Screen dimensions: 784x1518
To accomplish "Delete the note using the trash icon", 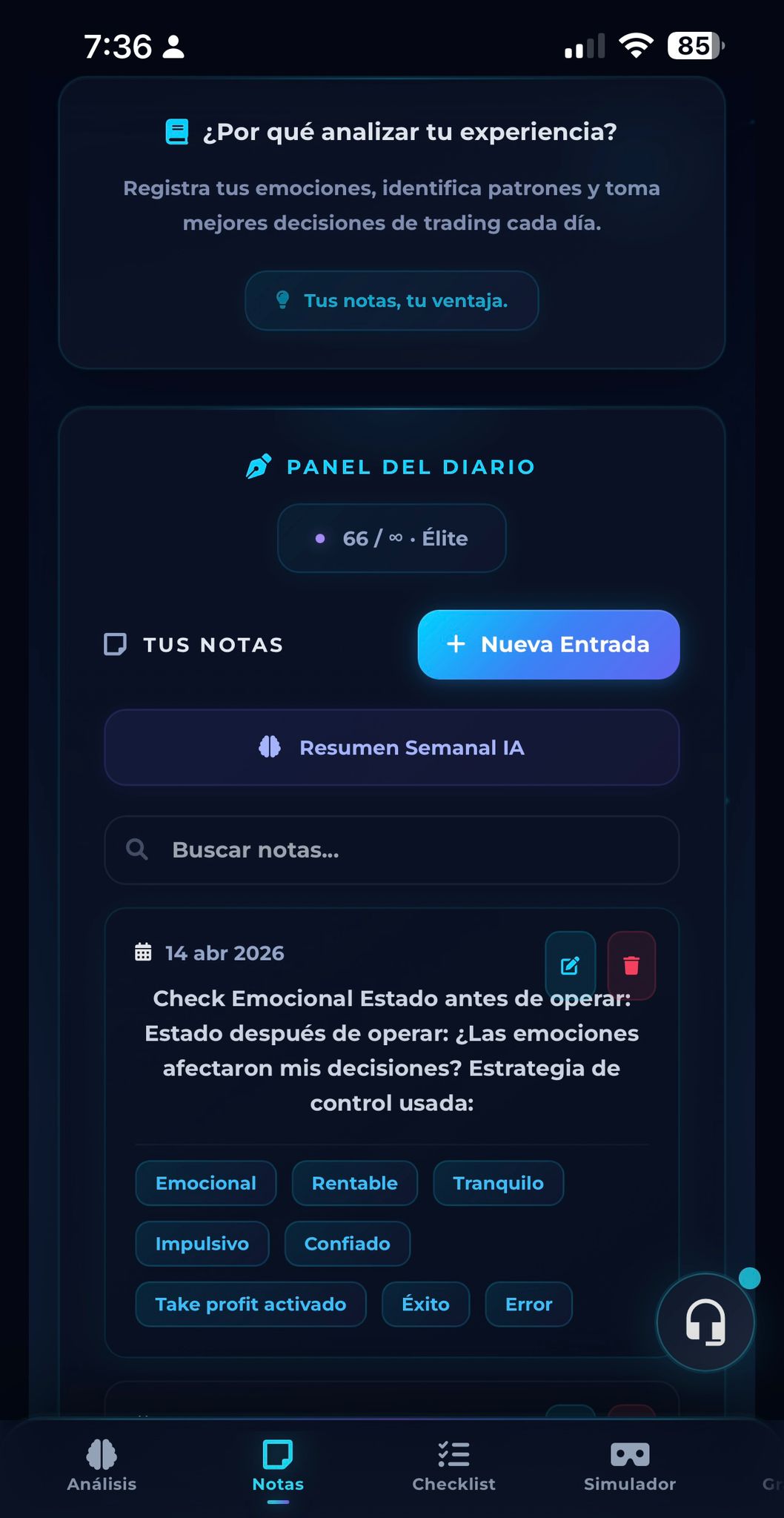I will pos(631,965).
